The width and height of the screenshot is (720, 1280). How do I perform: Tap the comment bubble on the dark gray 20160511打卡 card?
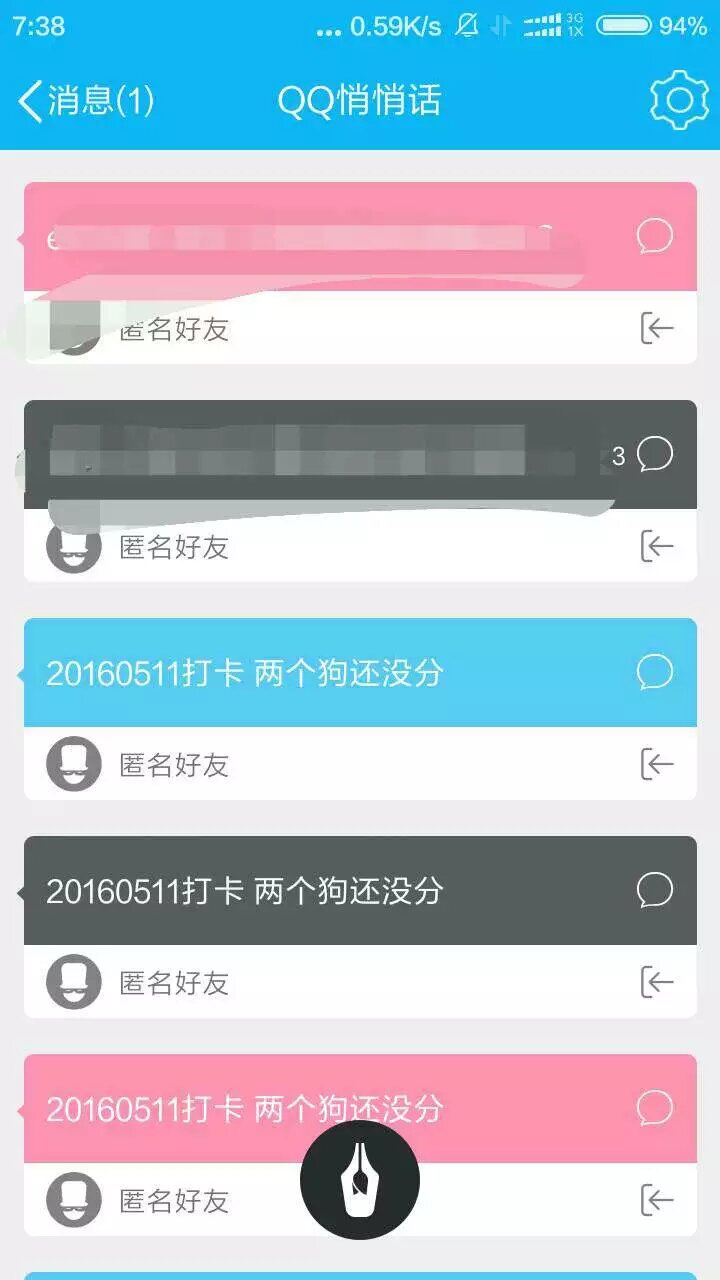point(654,890)
